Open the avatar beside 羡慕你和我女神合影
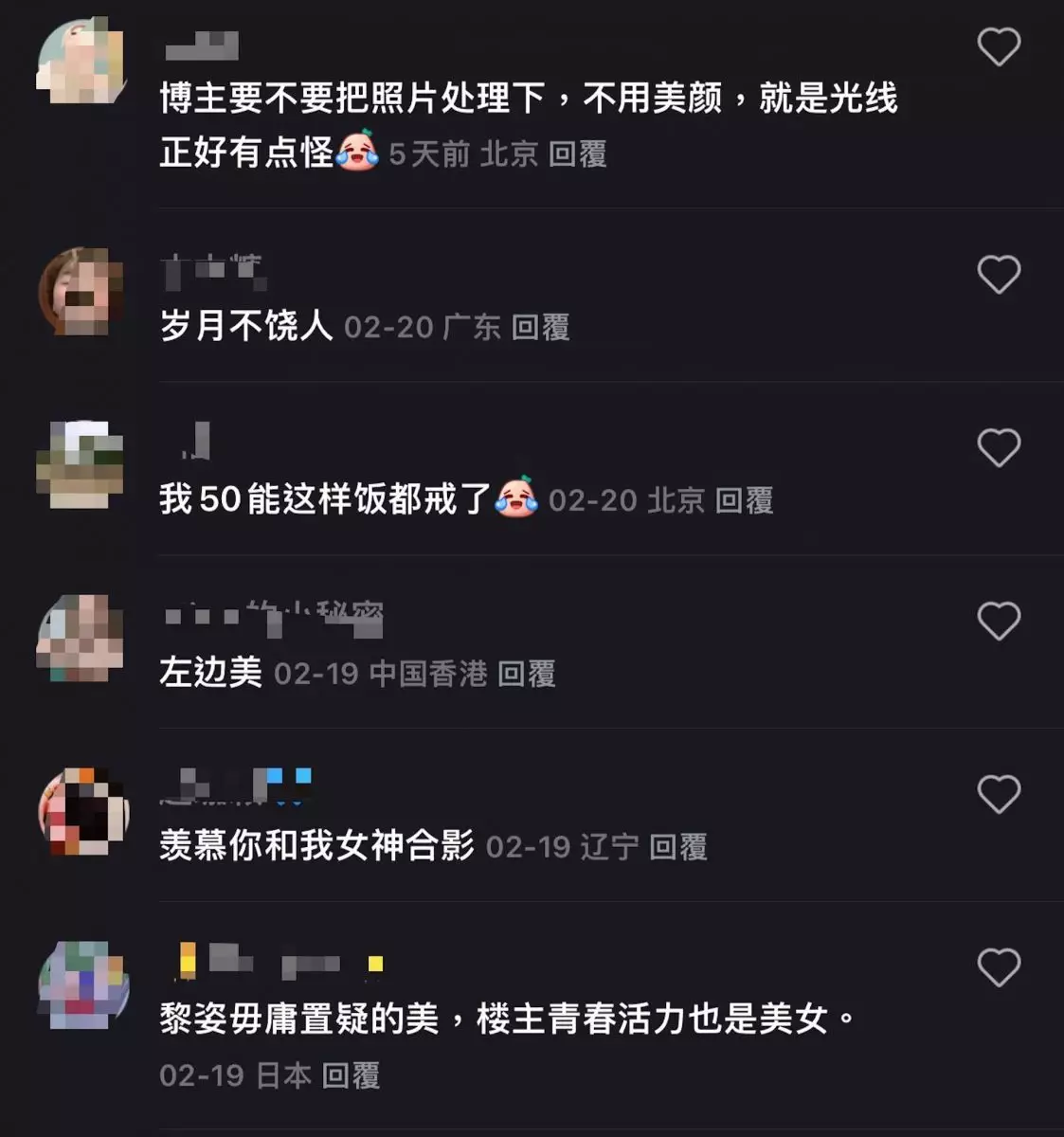 coord(83,812)
